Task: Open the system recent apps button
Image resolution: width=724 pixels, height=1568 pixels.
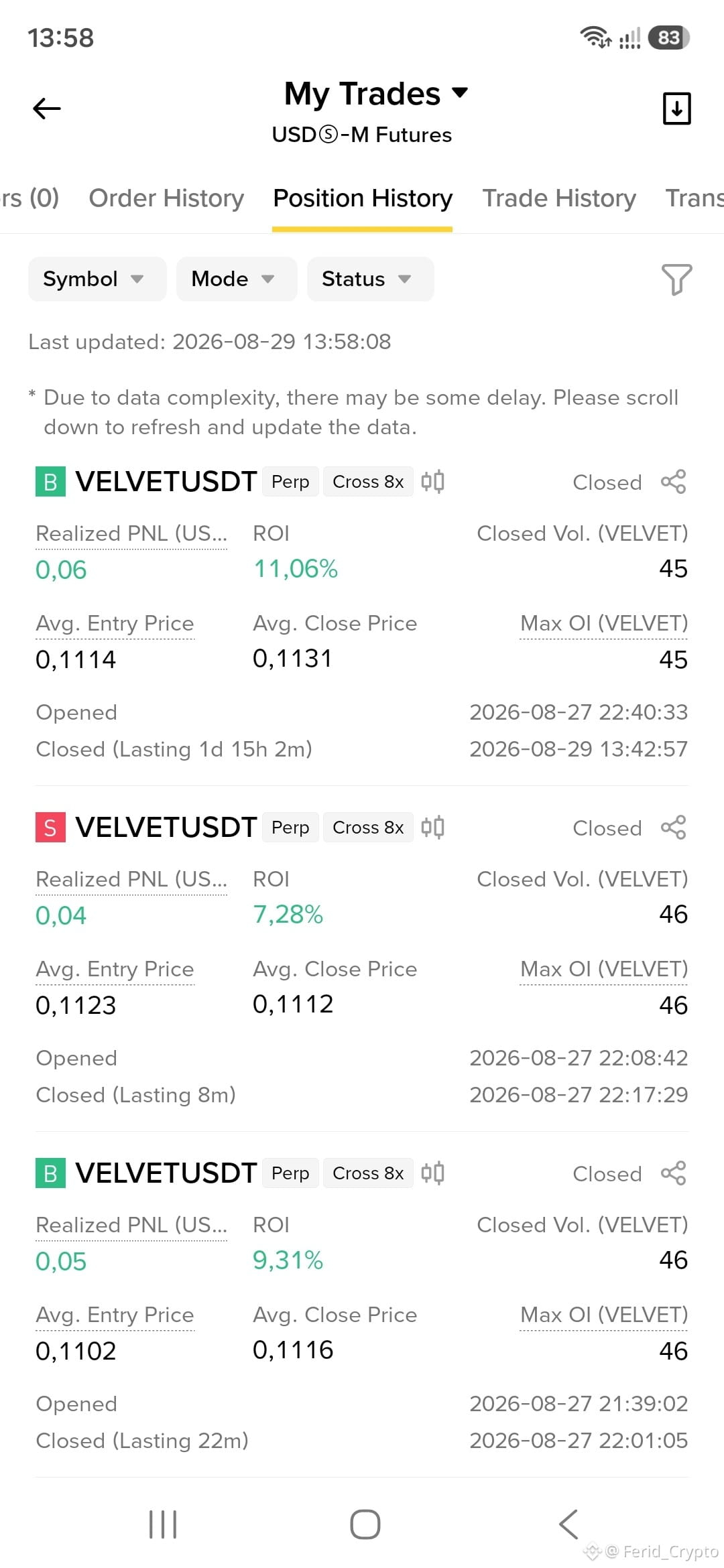Action: (163, 1524)
